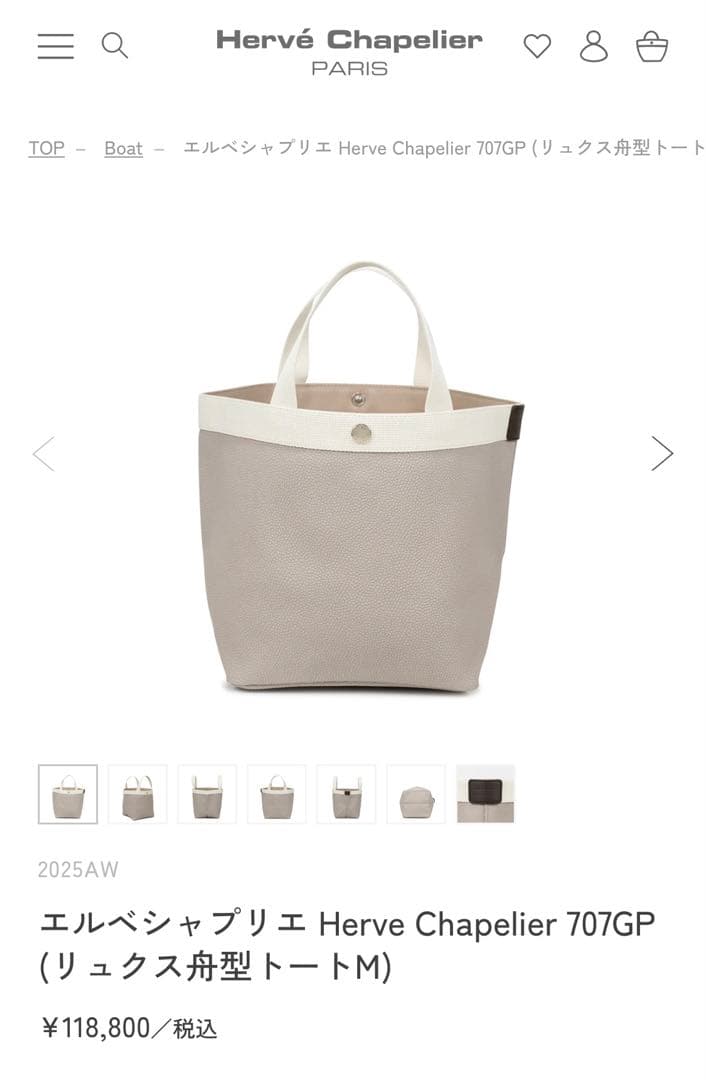Open the search icon
706x1080 pixels.
click(x=115, y=46)
